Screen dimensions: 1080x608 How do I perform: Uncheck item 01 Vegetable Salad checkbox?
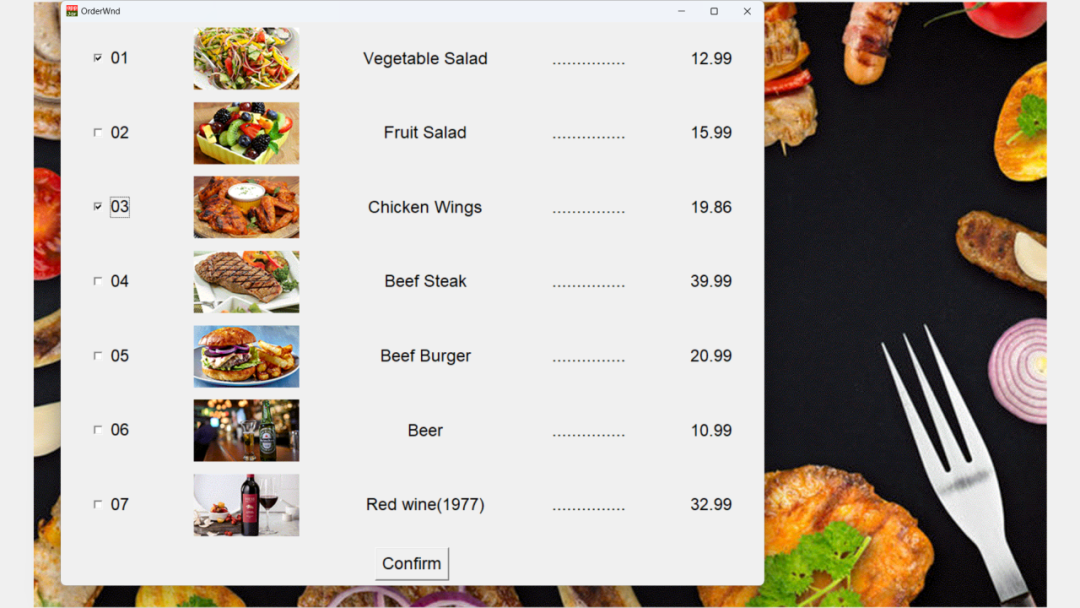(x=98, y=58)
